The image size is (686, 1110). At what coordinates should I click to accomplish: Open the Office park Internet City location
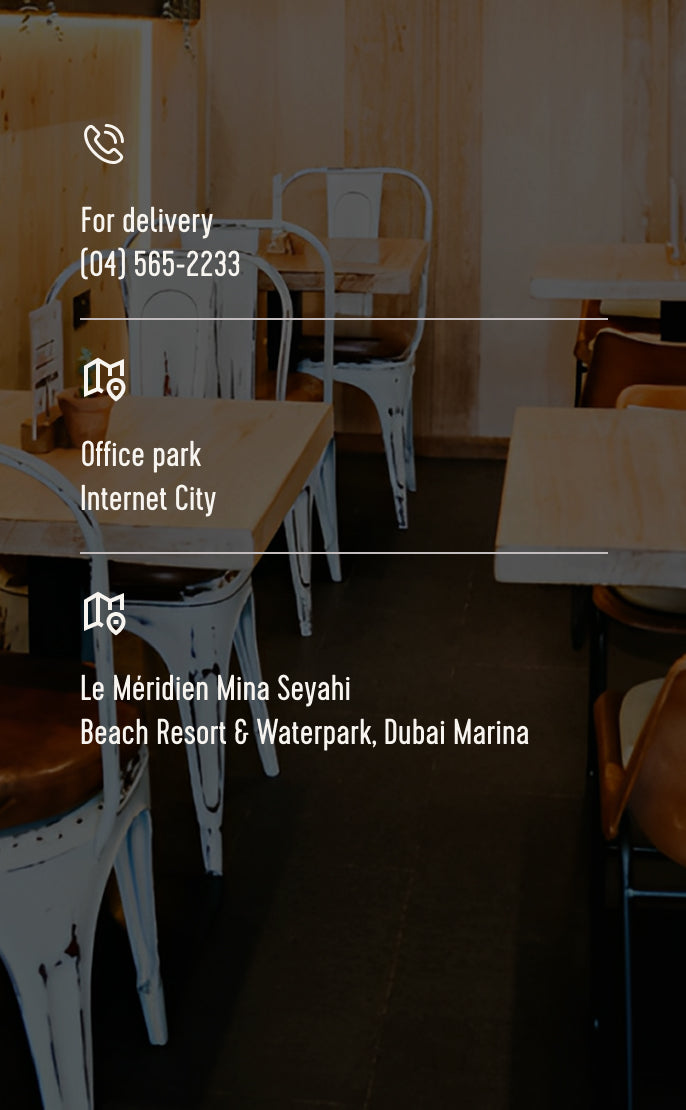[x=148, y=476]
